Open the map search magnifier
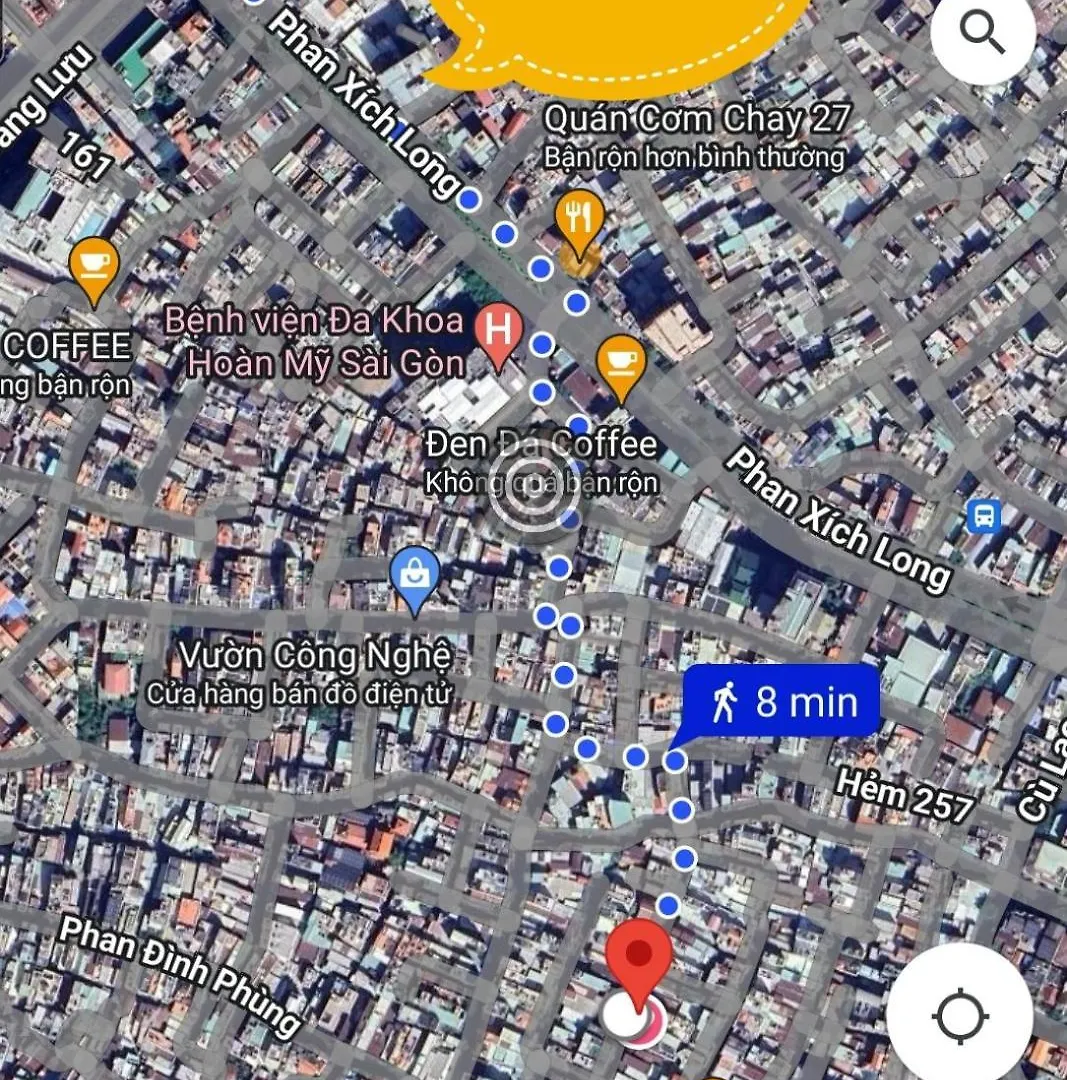The width and height of the screenshot is (1067, 1080). 982,34
